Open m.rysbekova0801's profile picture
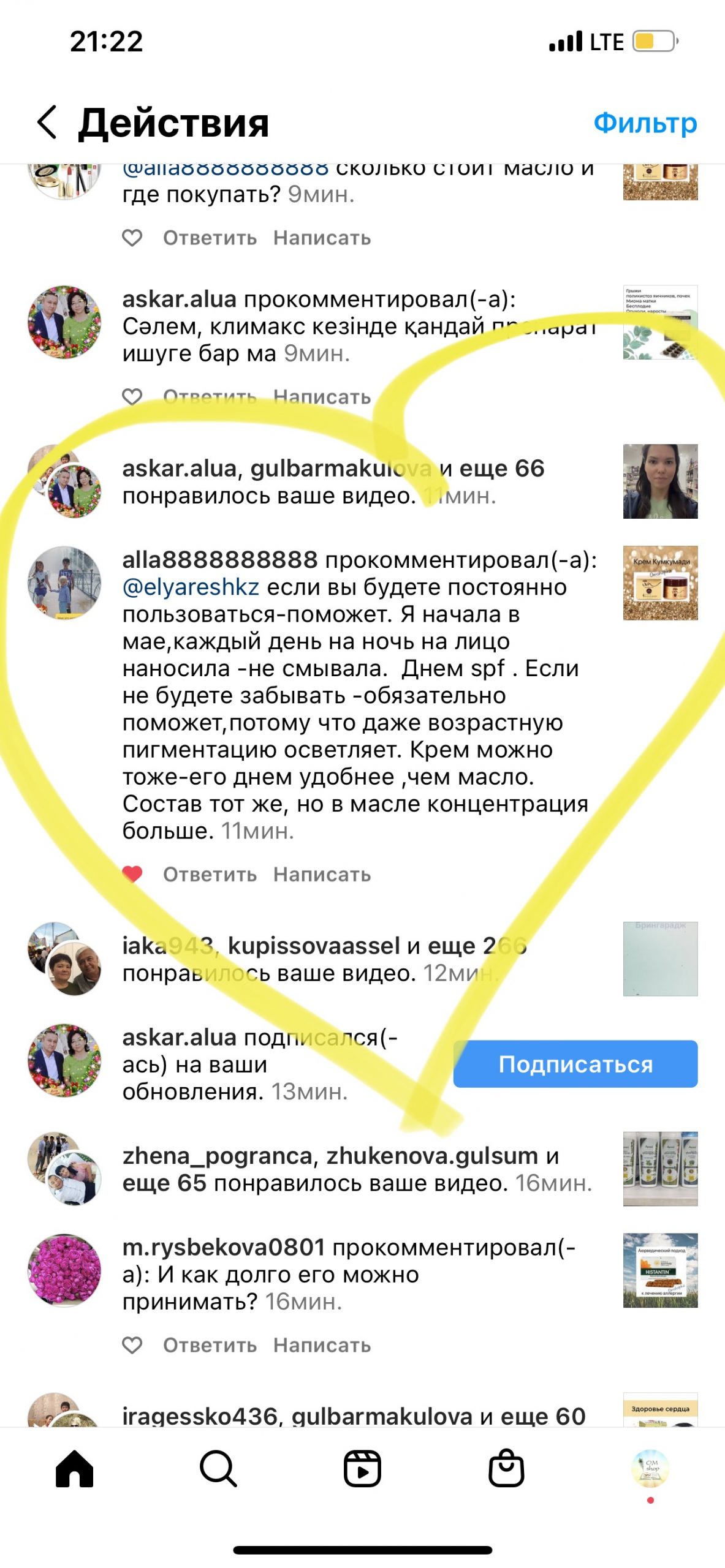The width and height of the screenshot is (725, 1568). click(x=64, y=1270)
